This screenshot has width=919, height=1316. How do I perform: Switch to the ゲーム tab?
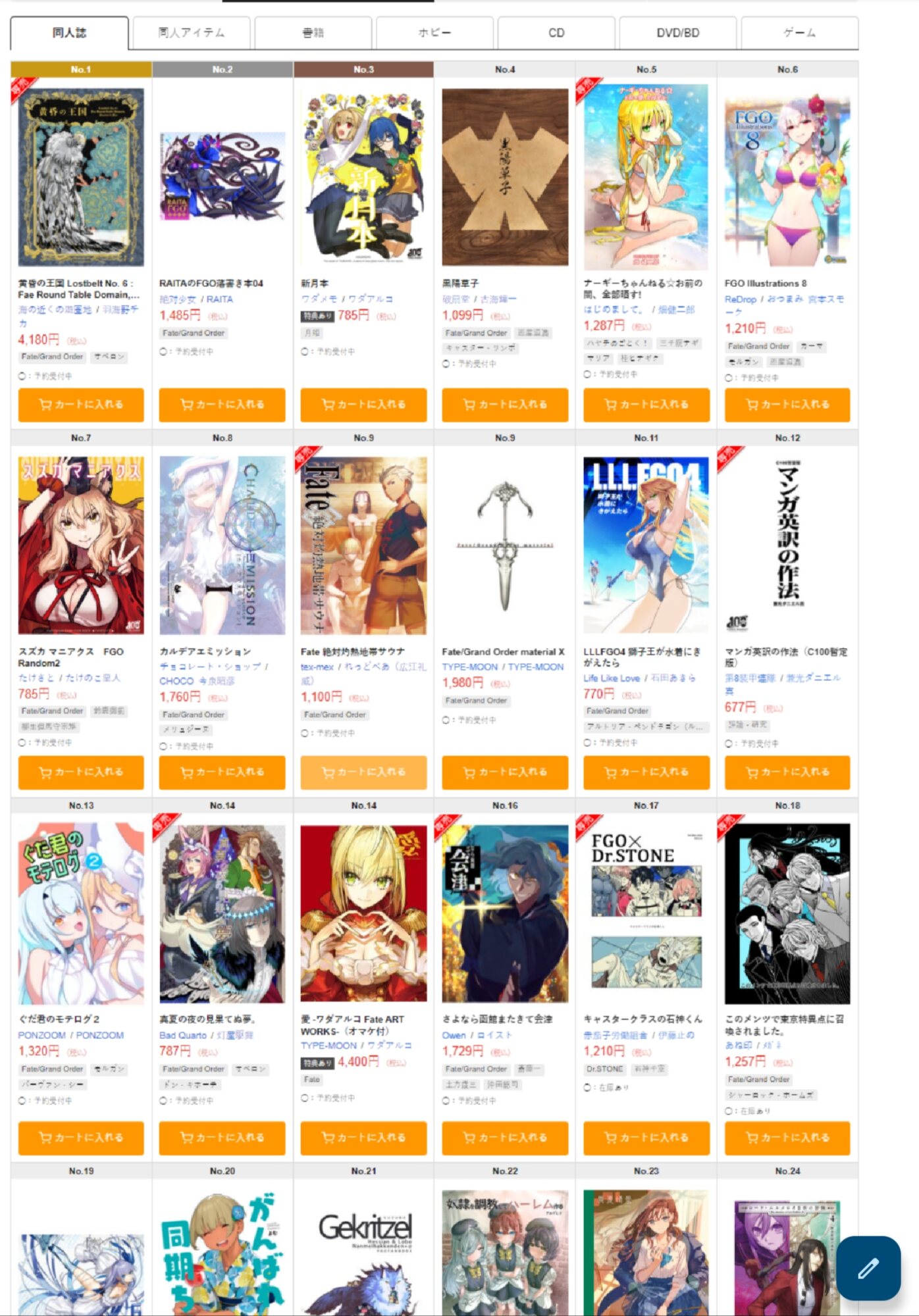(x=799, y=32)
